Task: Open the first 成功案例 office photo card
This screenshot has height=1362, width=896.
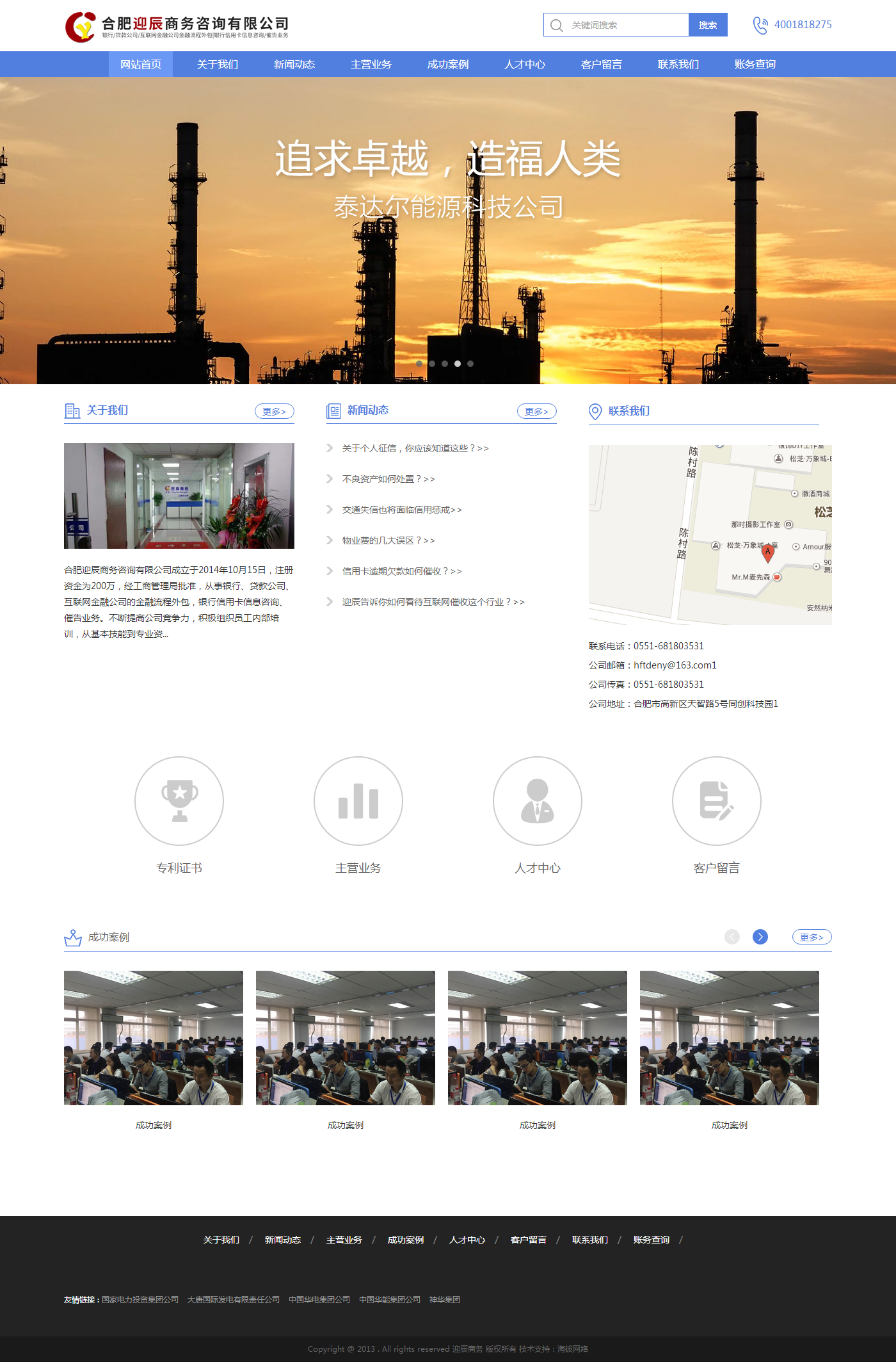Action: 154,1037
